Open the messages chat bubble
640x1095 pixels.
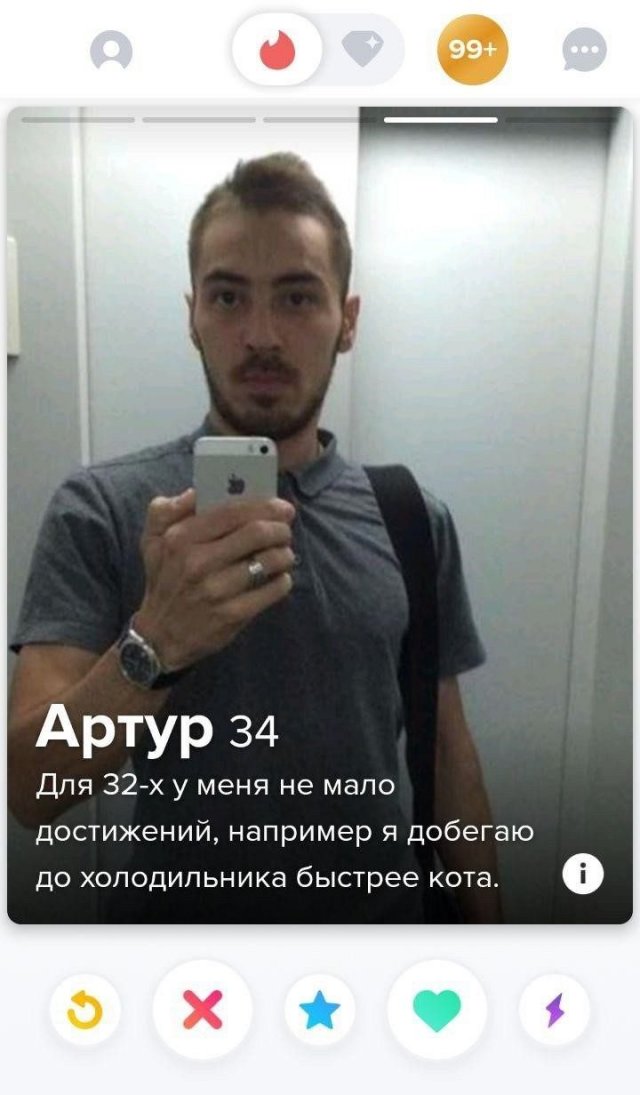[584, 51]
